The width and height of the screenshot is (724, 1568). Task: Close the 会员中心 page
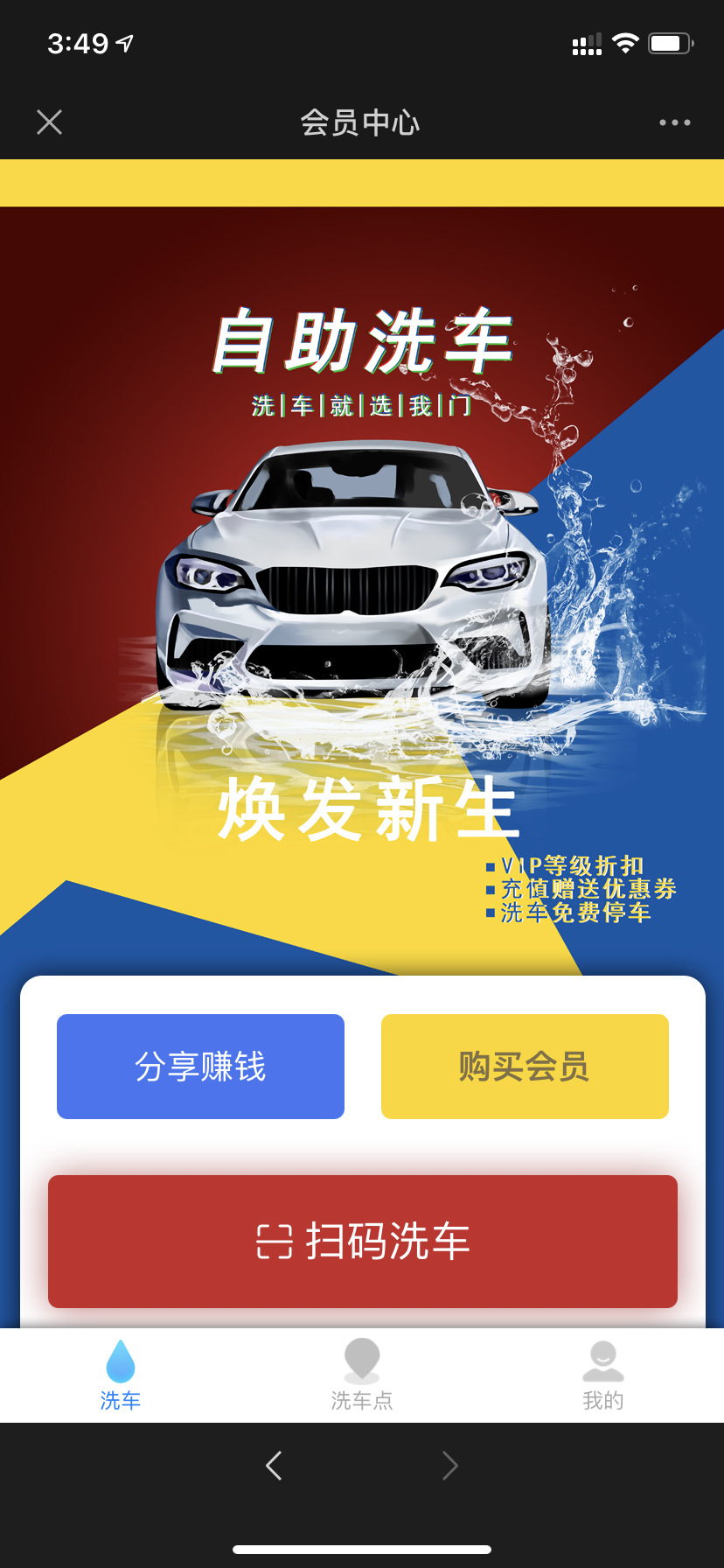point(50,122)
